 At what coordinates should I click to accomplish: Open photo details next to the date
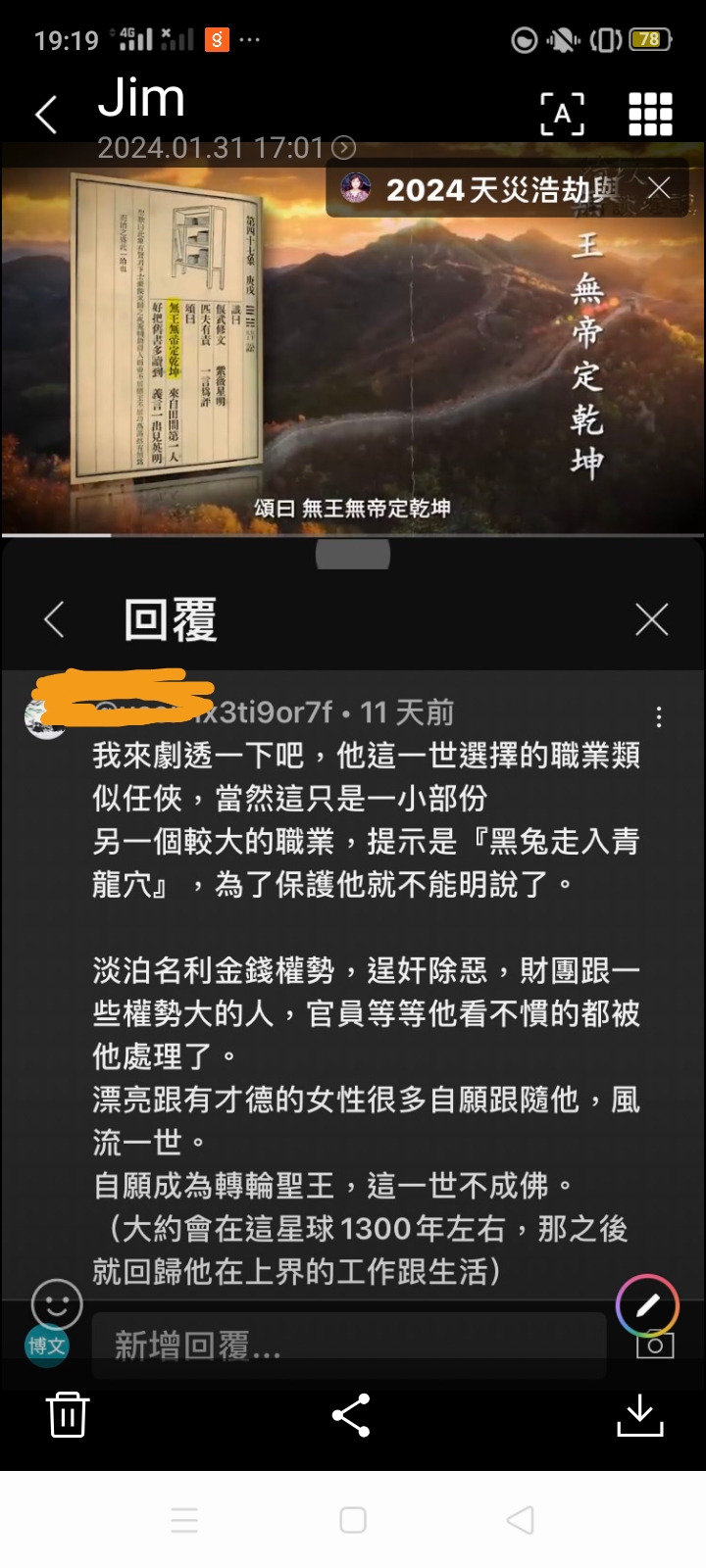[343, 148]
